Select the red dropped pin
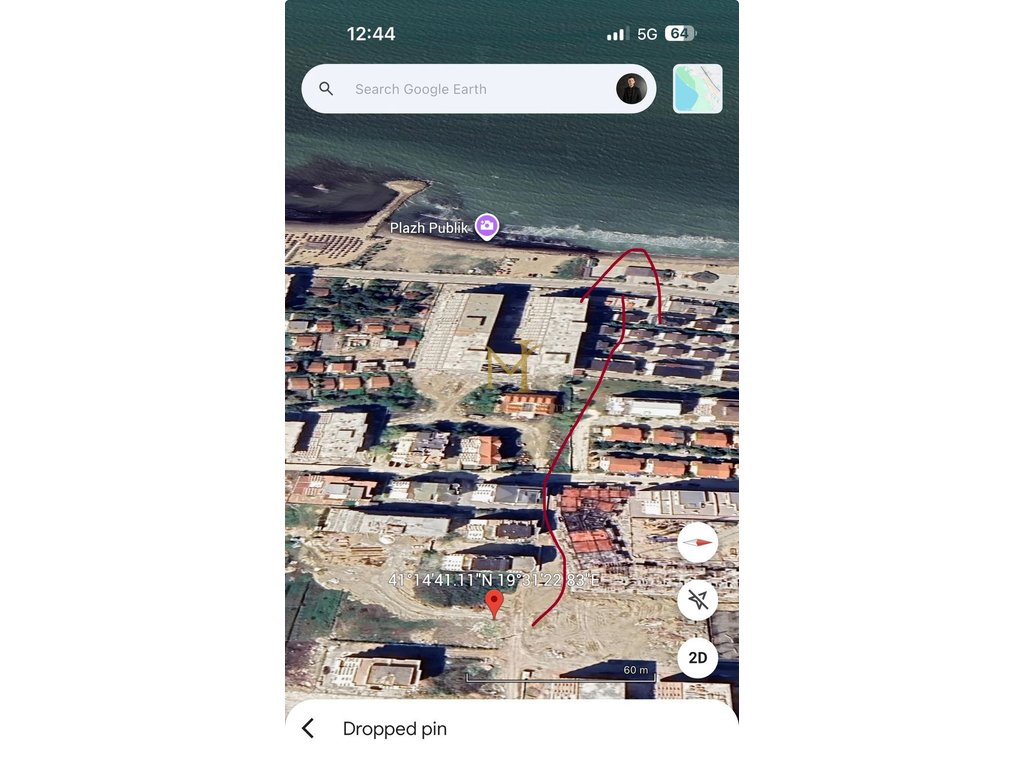 click(494, 603)
